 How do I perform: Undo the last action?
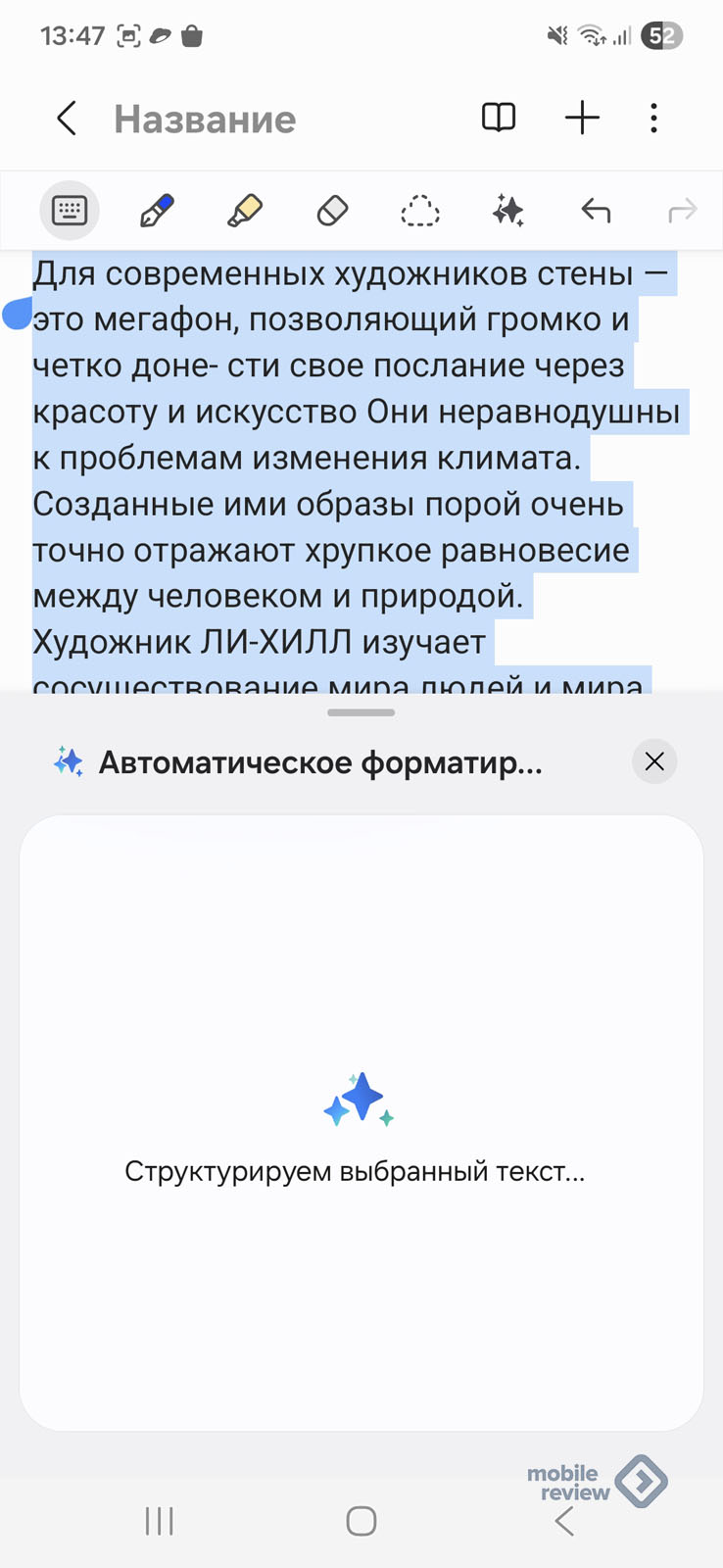tap(595, 210)
